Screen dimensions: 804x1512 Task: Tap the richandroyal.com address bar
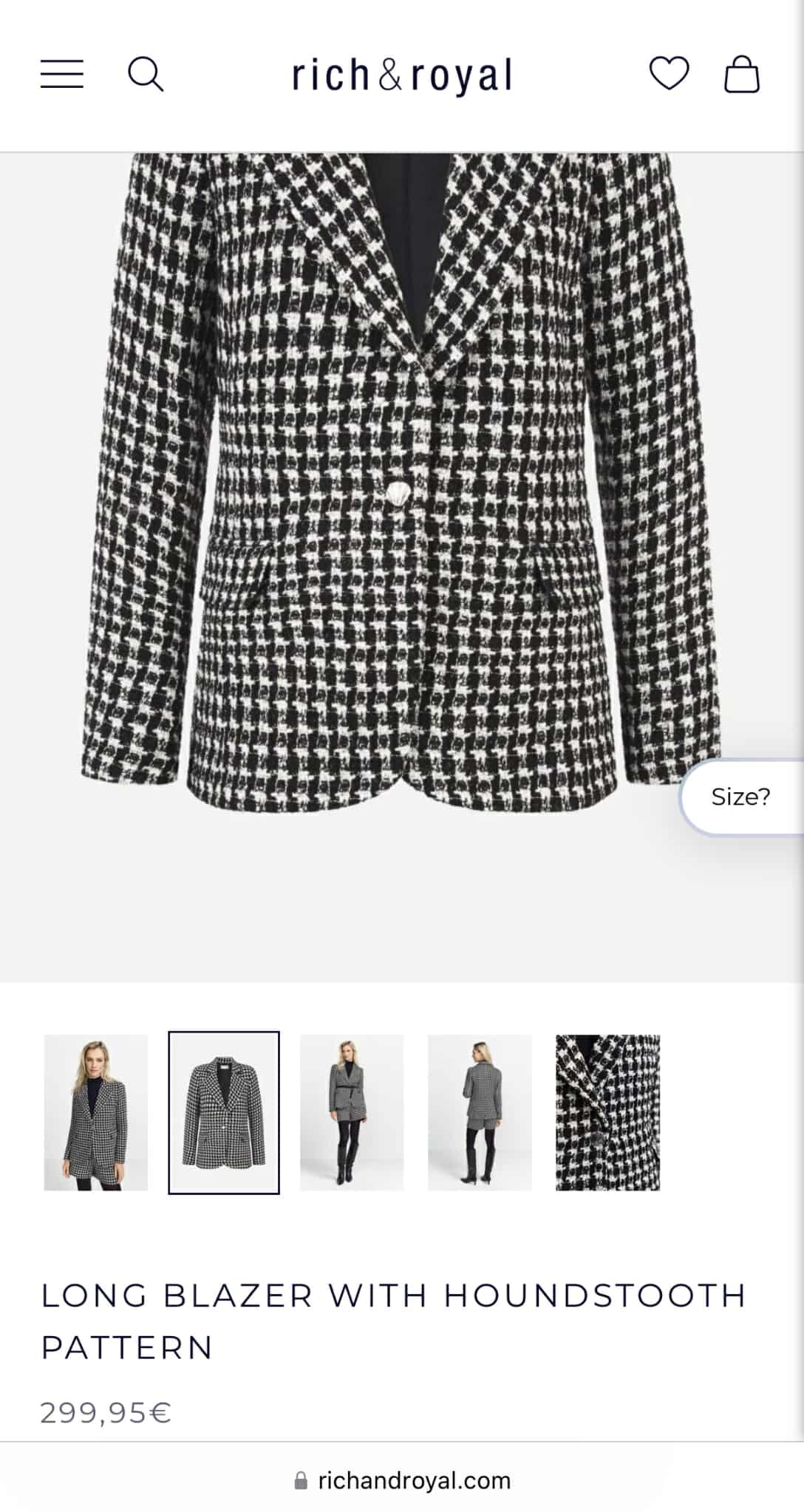click(402, 1480)
